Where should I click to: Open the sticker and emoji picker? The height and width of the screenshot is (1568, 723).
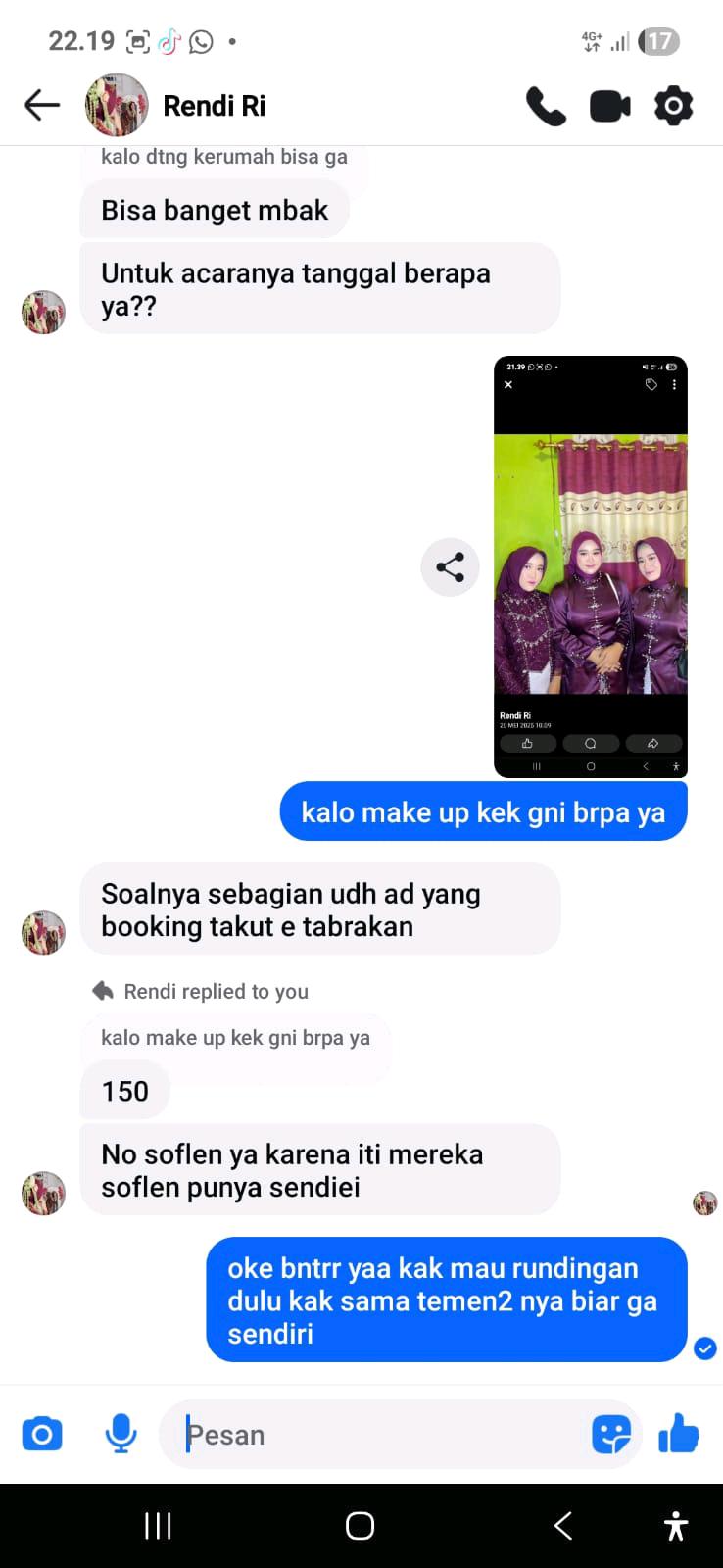[611, 1435]
